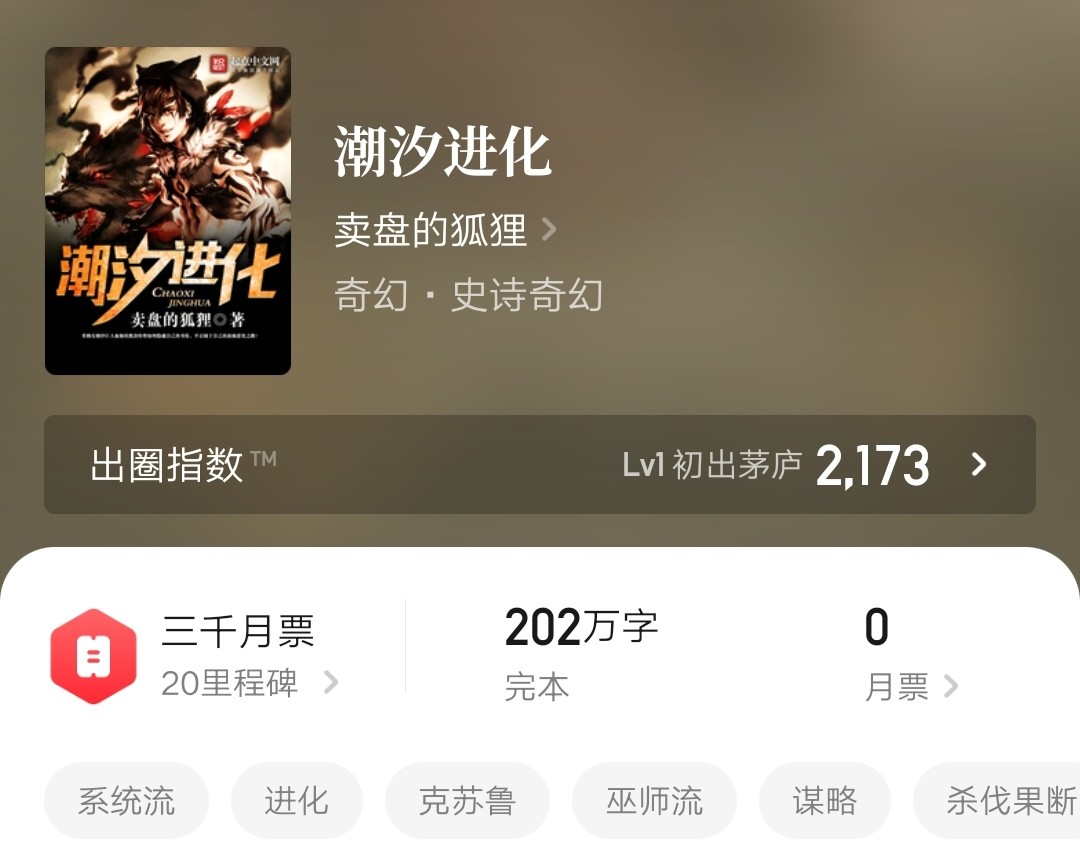1080x866 pixels.
Task: Choose the 谋略 tag chip
Action: 824,801
